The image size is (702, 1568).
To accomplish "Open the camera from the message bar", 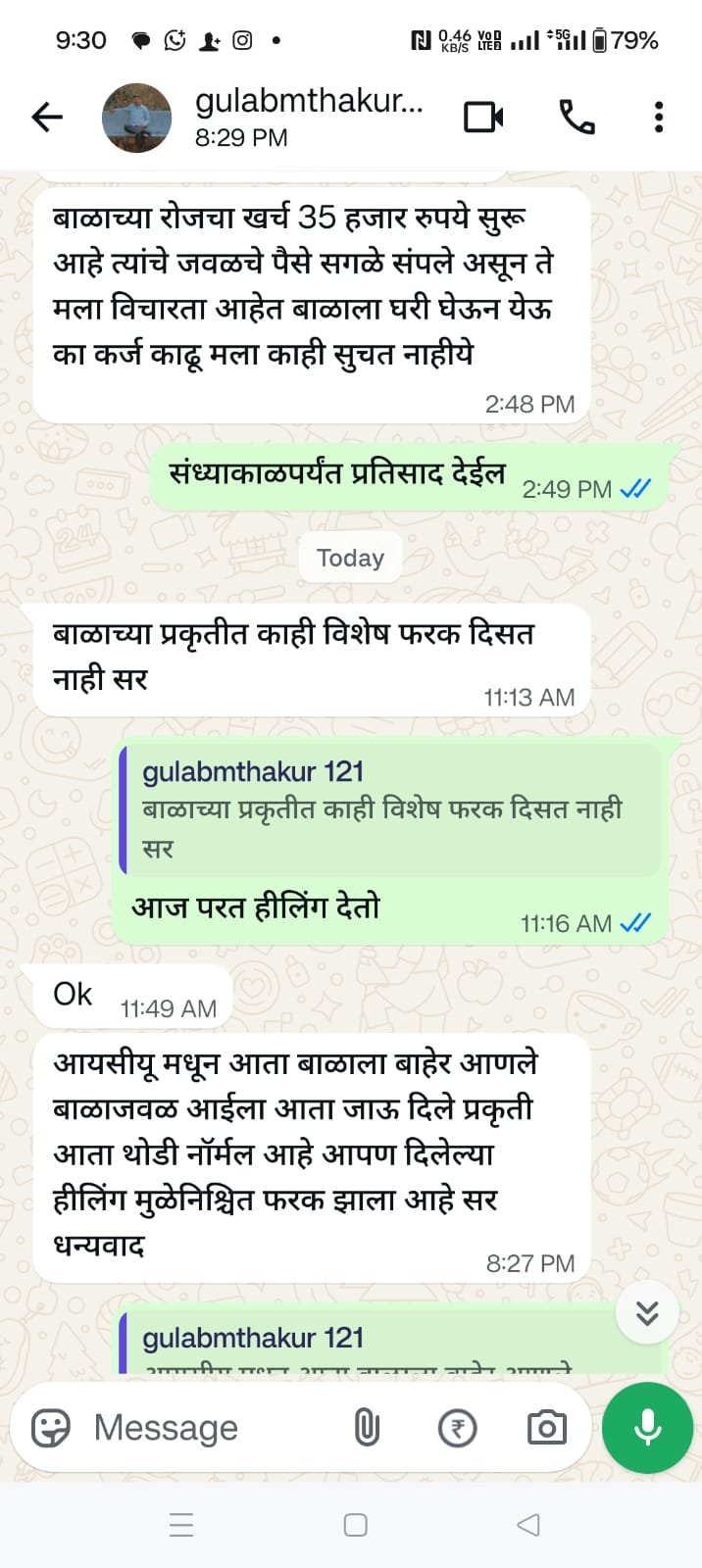I will [x=546, y=1428].
